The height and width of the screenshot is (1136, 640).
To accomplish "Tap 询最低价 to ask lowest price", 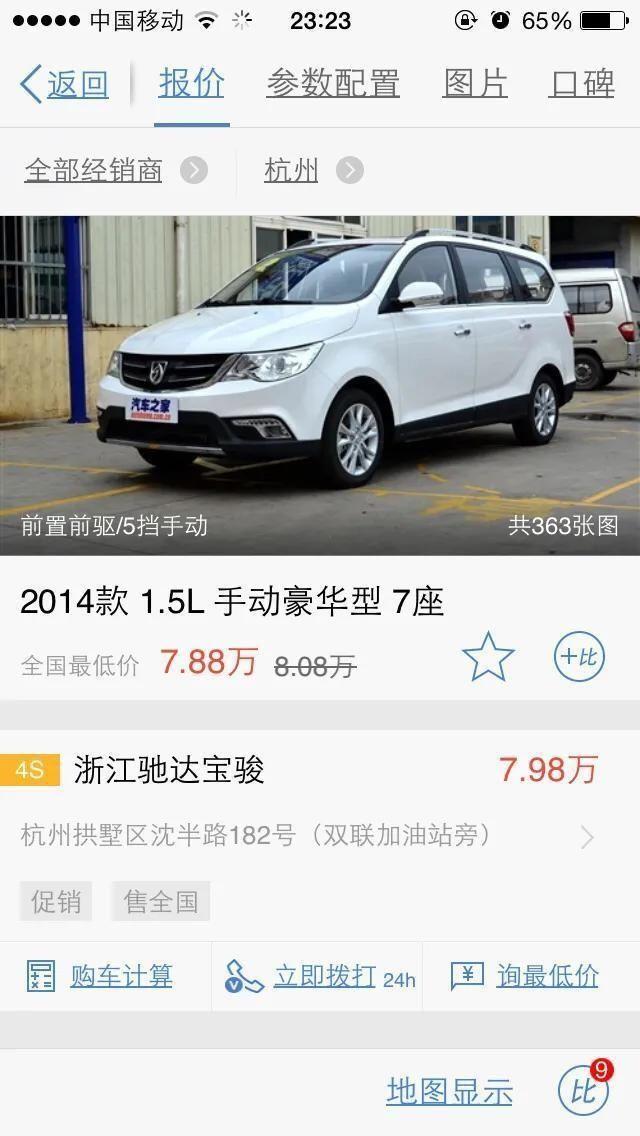I will [x=530, y=976].
